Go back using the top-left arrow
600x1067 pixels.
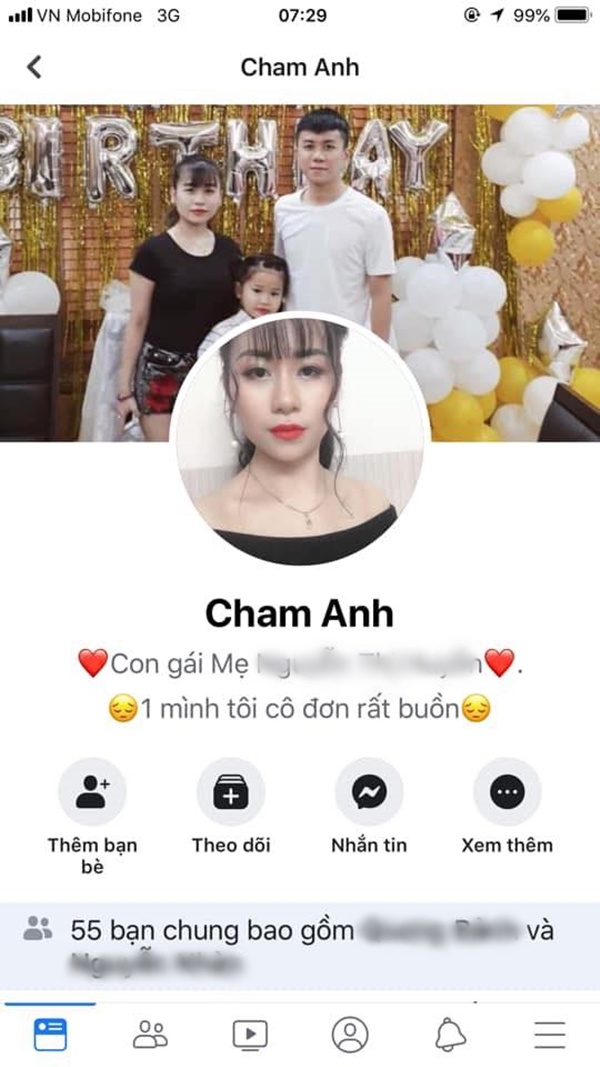click(x=35, y=68)
